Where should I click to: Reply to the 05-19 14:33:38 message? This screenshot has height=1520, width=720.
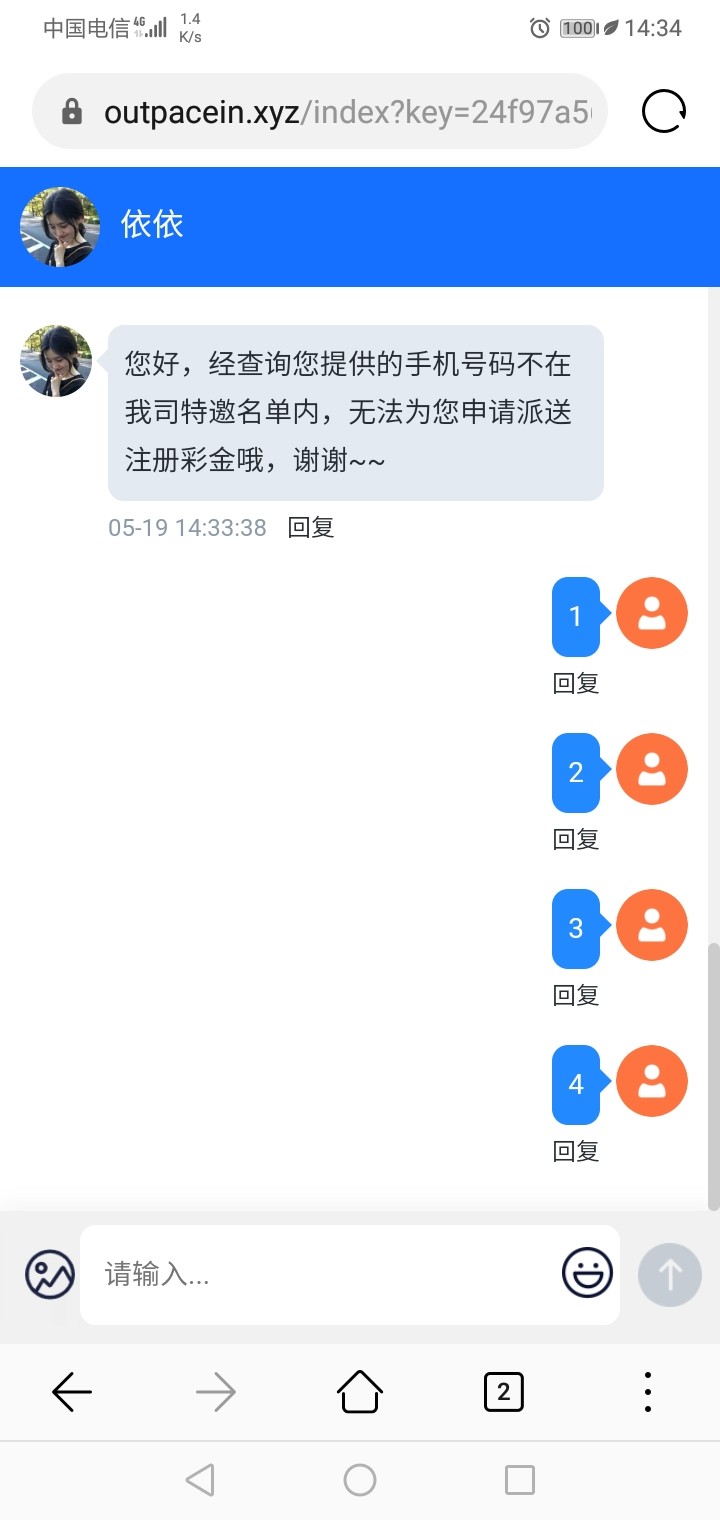(311, 527)
